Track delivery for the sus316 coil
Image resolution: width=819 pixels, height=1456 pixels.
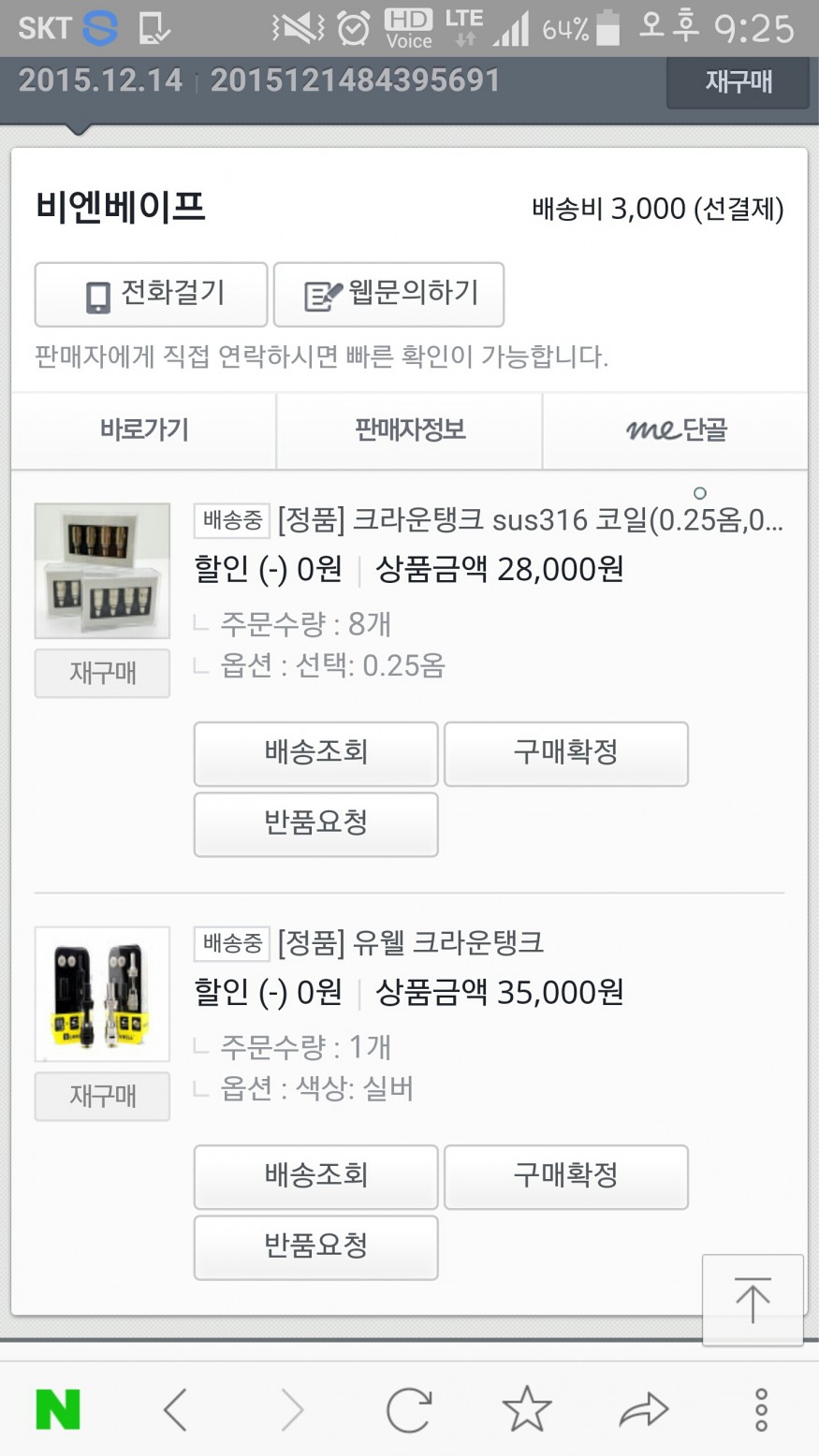click(315, 753)
